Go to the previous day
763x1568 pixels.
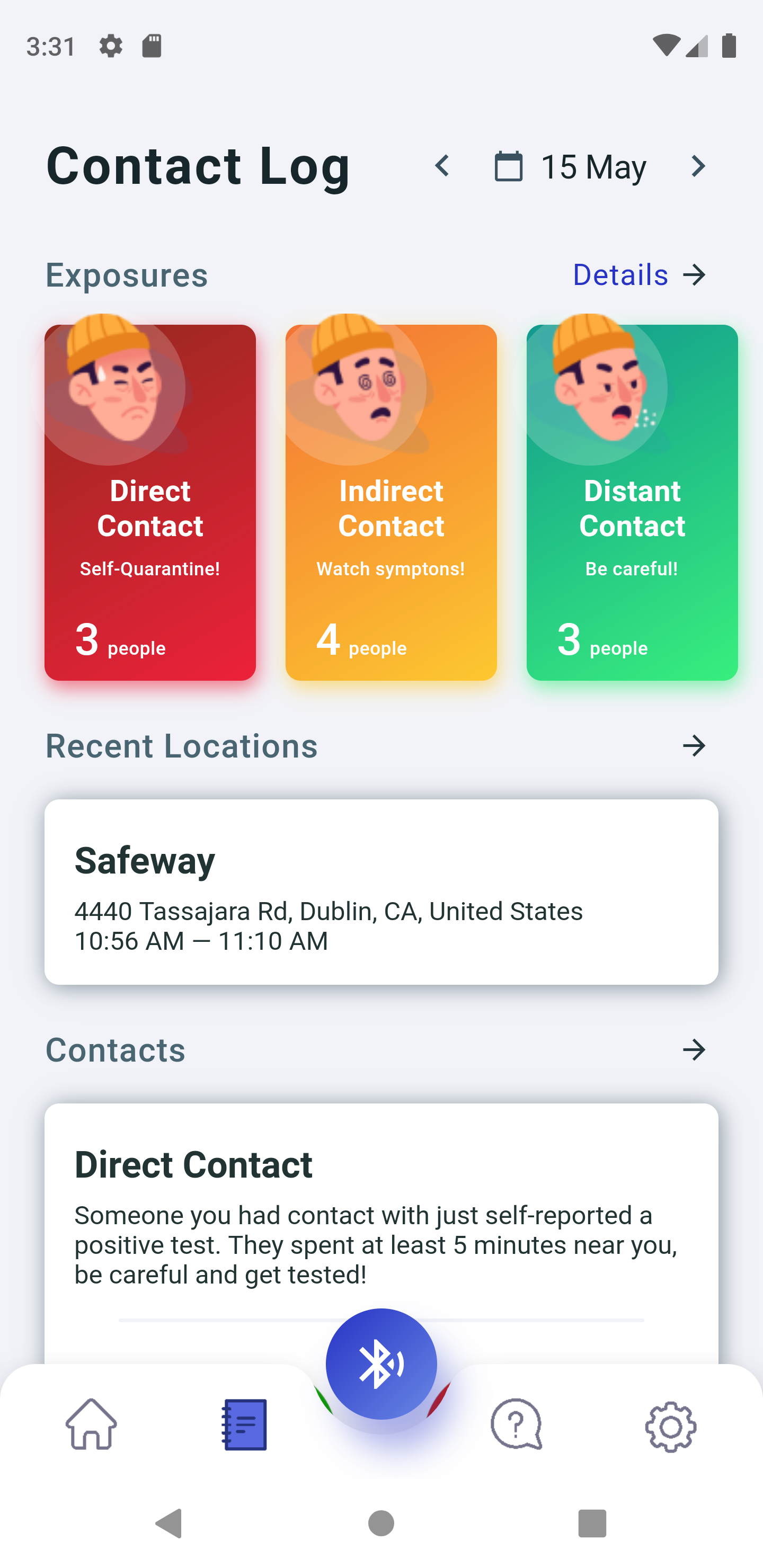point(442,166)
